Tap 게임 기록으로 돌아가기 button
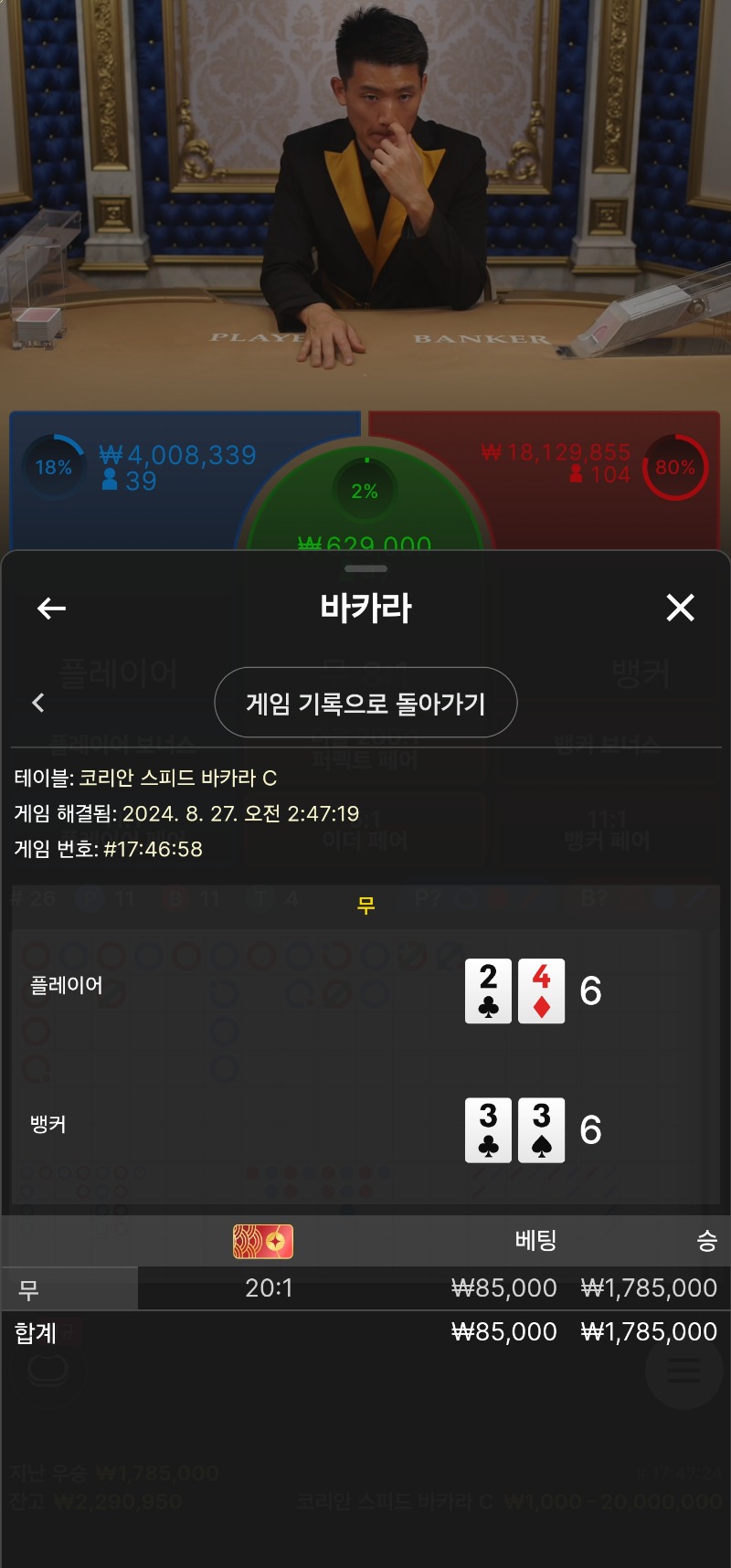This screenshot has width=731, height=1568. pyautogui.click(x=365, y=703)
